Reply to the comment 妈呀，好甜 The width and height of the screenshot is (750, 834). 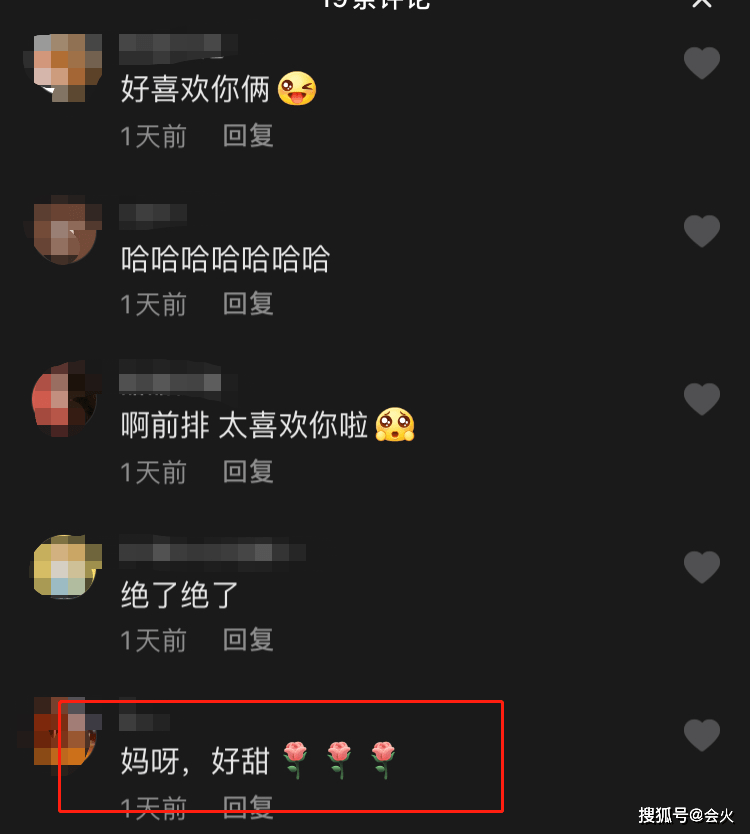pyautogui.click(x=248, y=806)
